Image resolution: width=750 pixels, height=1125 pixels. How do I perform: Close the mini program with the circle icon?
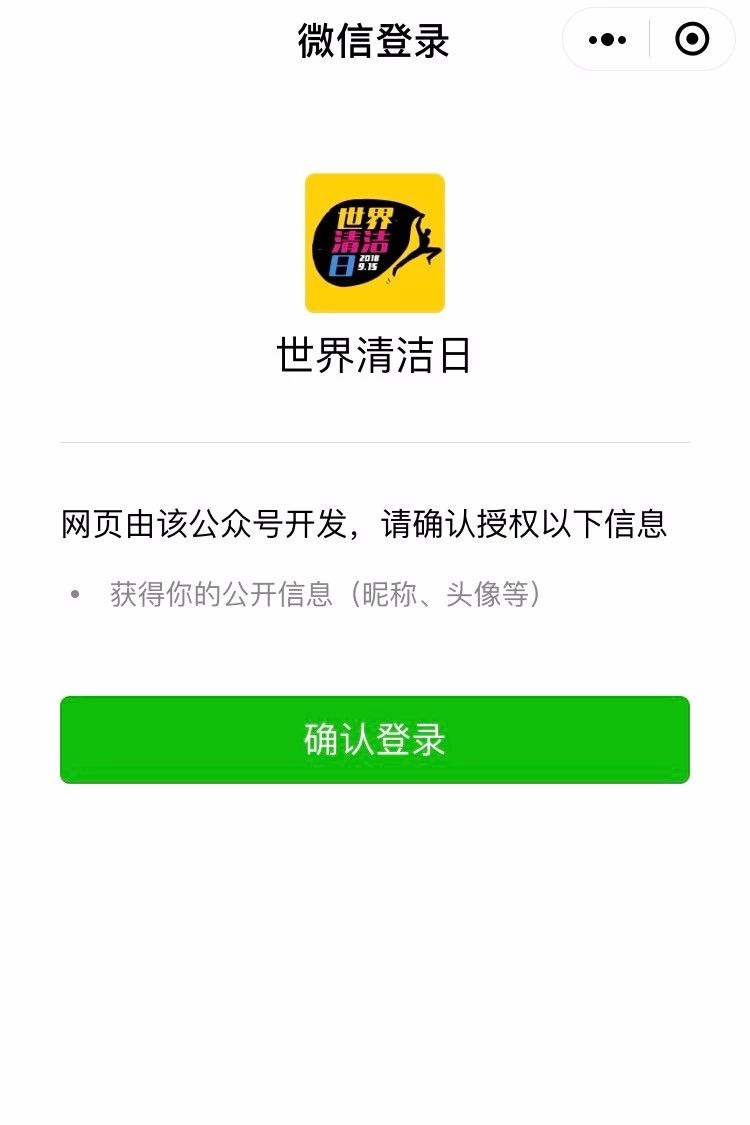692,40
